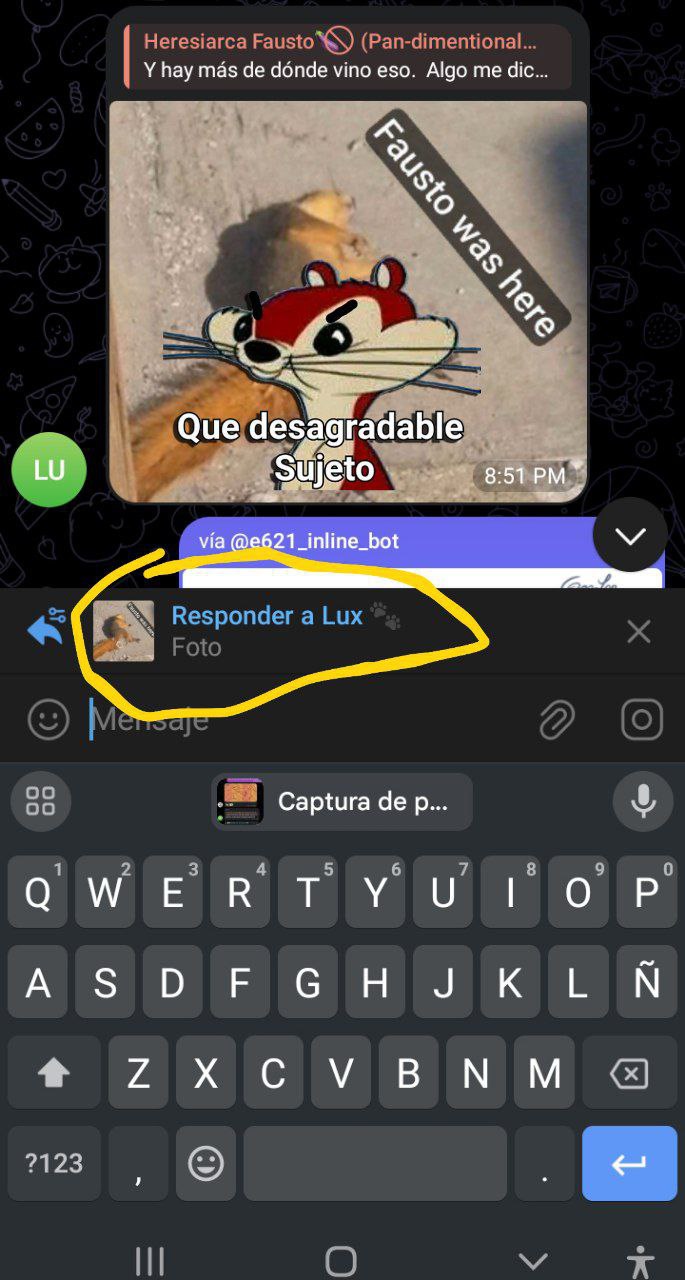Tap the backspace key

pos(629,1075)
